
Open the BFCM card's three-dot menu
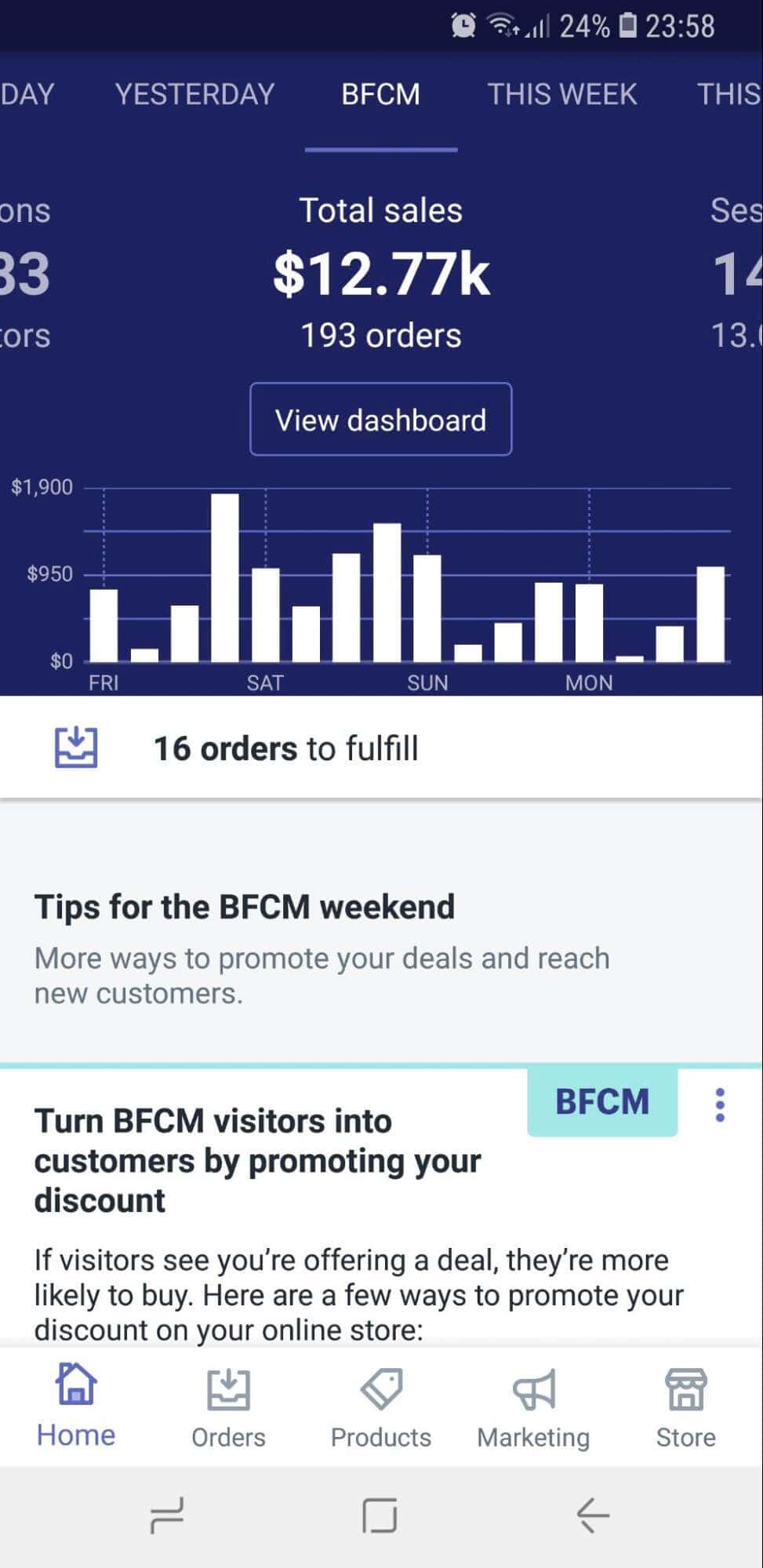[x=720, y=1105]
